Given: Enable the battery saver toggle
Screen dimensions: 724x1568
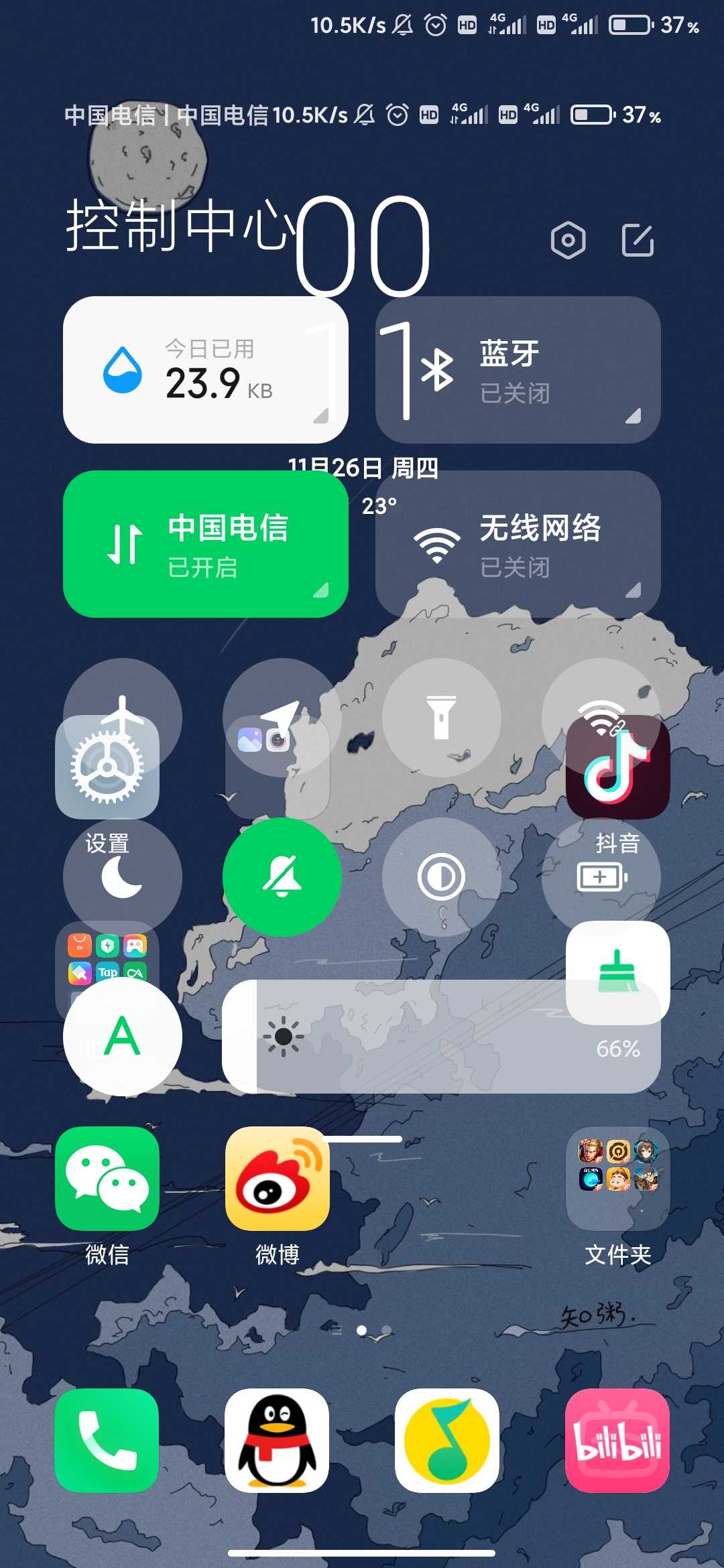Looking at the screenshot, I should pyautogui.click(x=601, y=877).
